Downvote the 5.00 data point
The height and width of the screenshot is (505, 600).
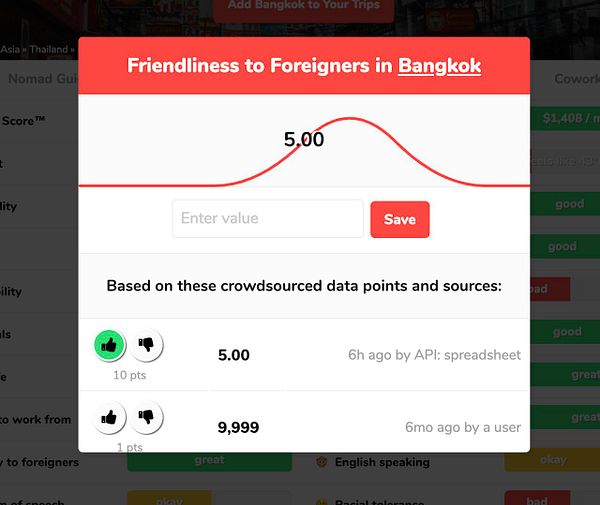point(147,345)
